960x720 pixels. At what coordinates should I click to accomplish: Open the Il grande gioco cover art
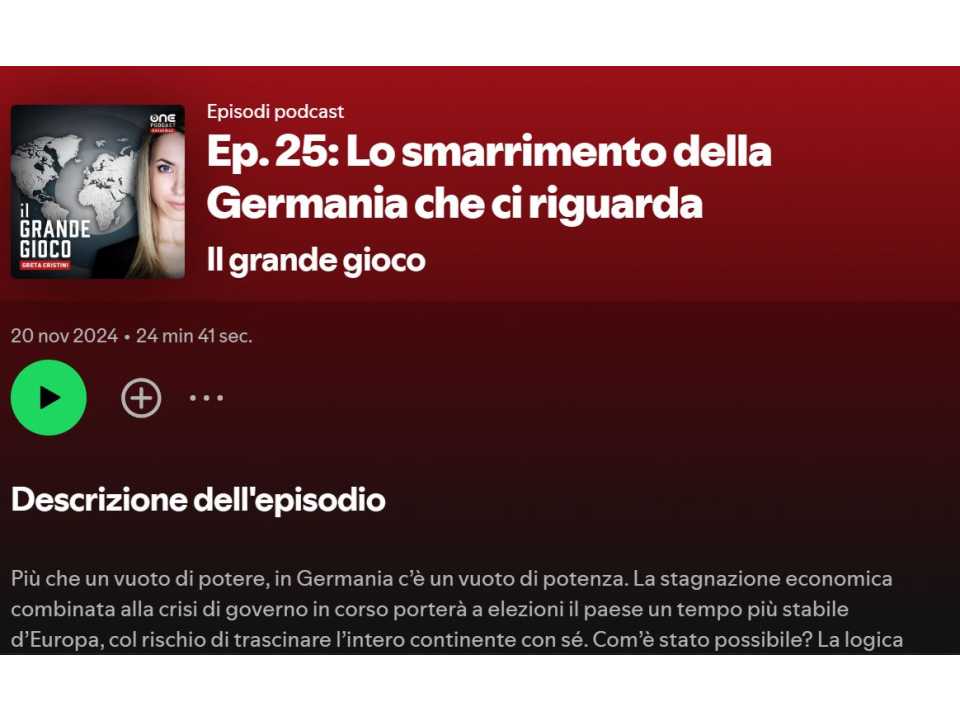(98, 192)
